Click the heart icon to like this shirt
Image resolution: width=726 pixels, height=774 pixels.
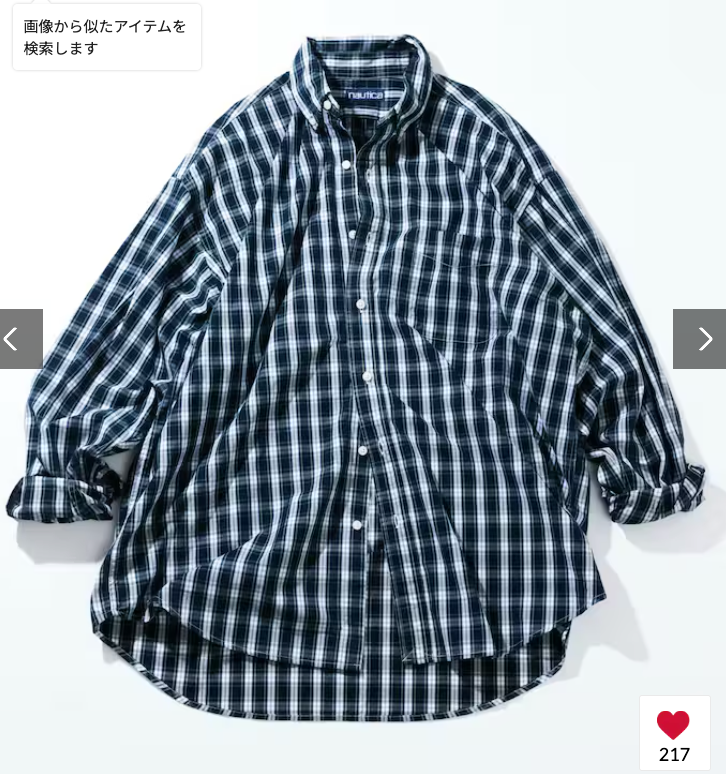(676, 727)
